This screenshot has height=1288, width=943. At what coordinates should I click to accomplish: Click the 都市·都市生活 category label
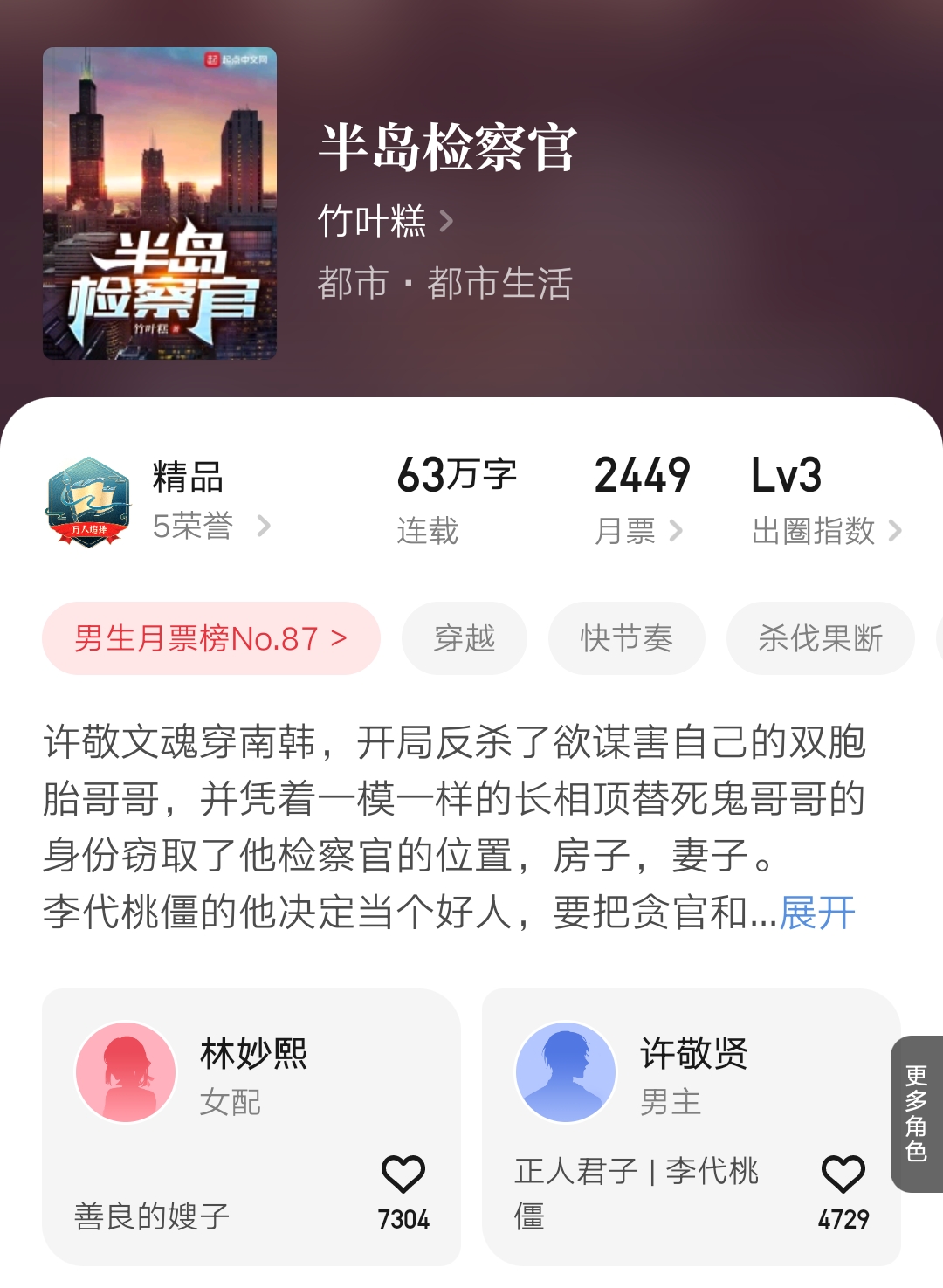[x=445, y=284]
